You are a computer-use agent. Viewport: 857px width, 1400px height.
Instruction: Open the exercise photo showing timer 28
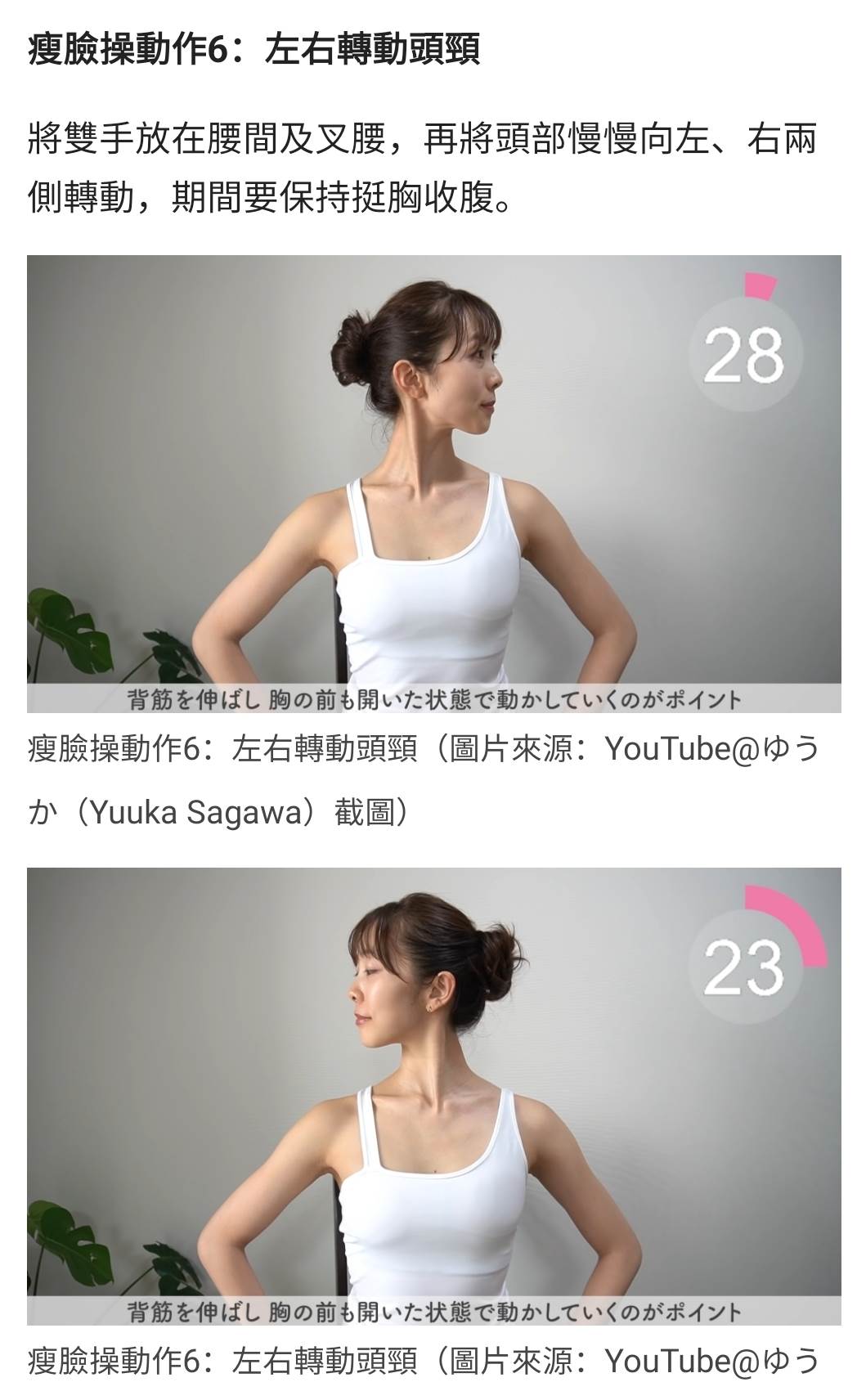[433, 483]
